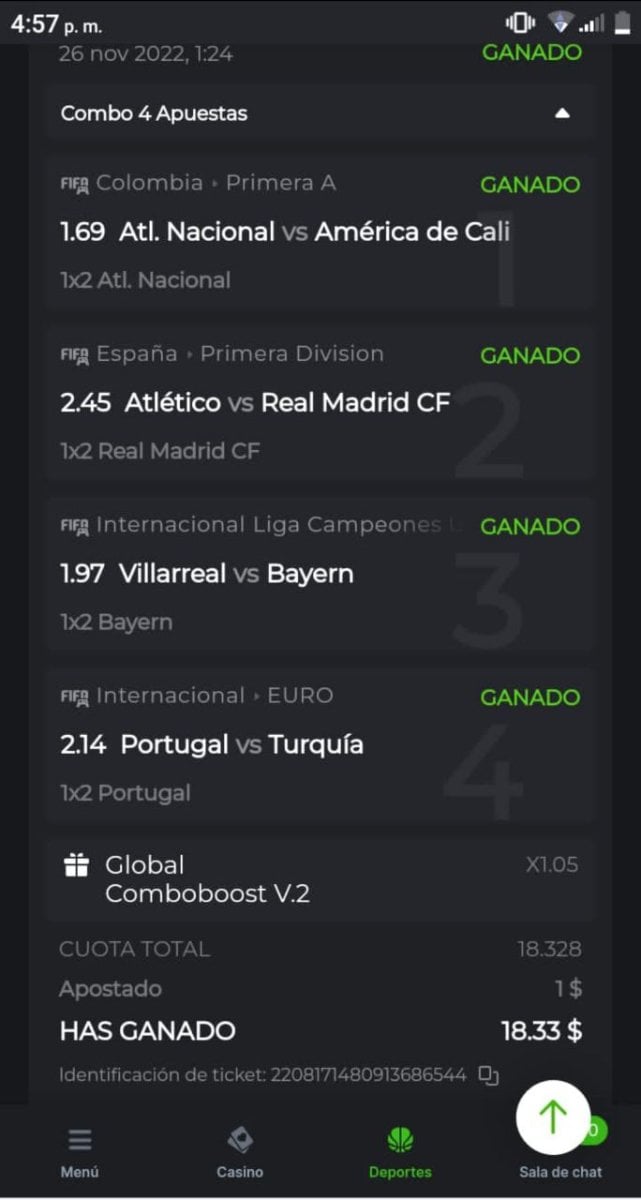Go to the Deportes tab
Screen dimensions: 641x1200
coord(400,1152)
